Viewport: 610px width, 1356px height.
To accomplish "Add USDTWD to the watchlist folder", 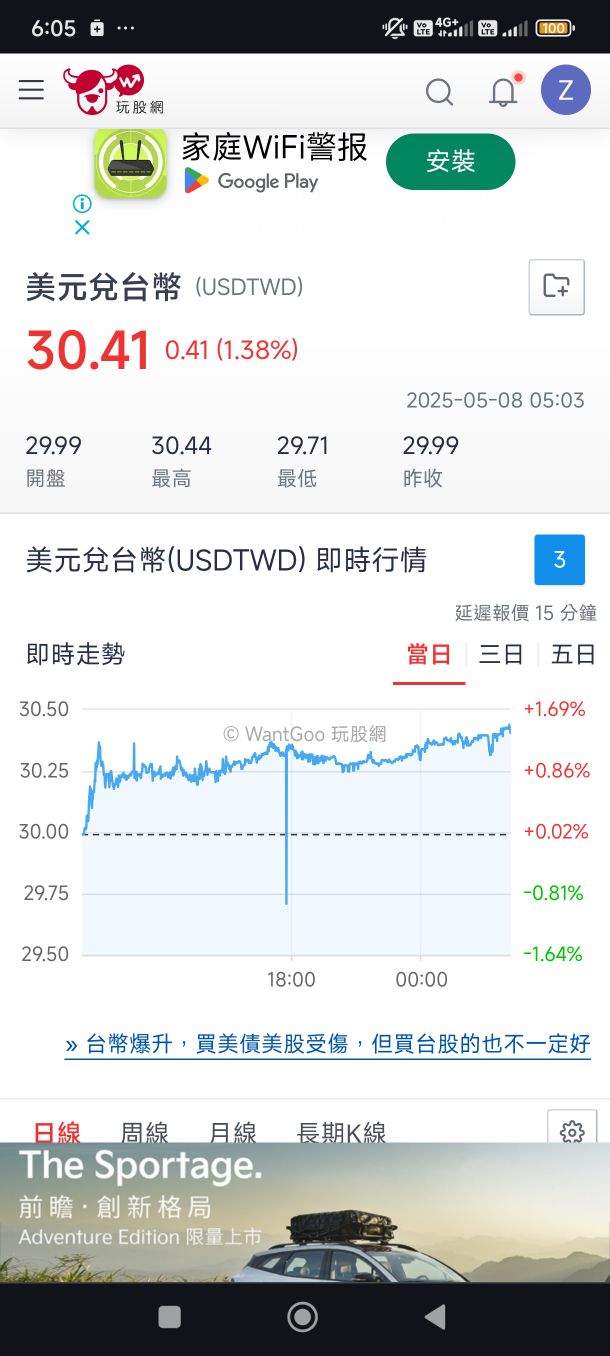I will 556,287.
